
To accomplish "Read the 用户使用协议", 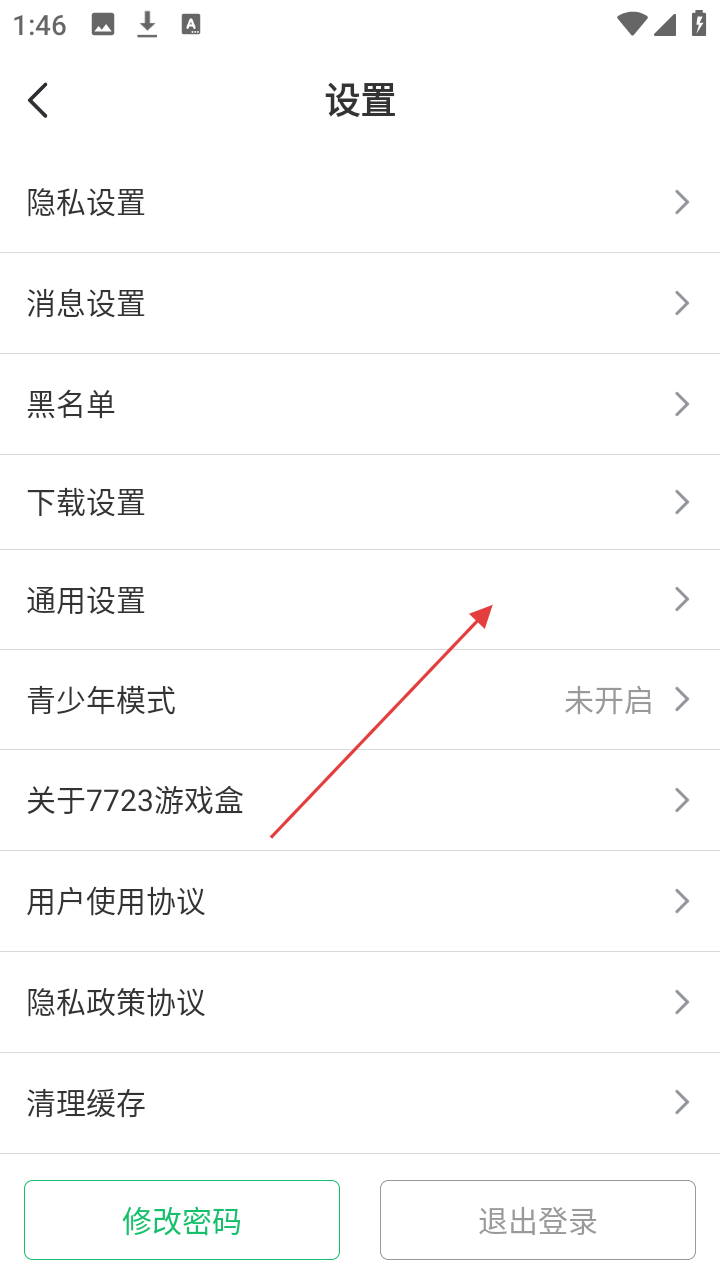I will 360,901.
